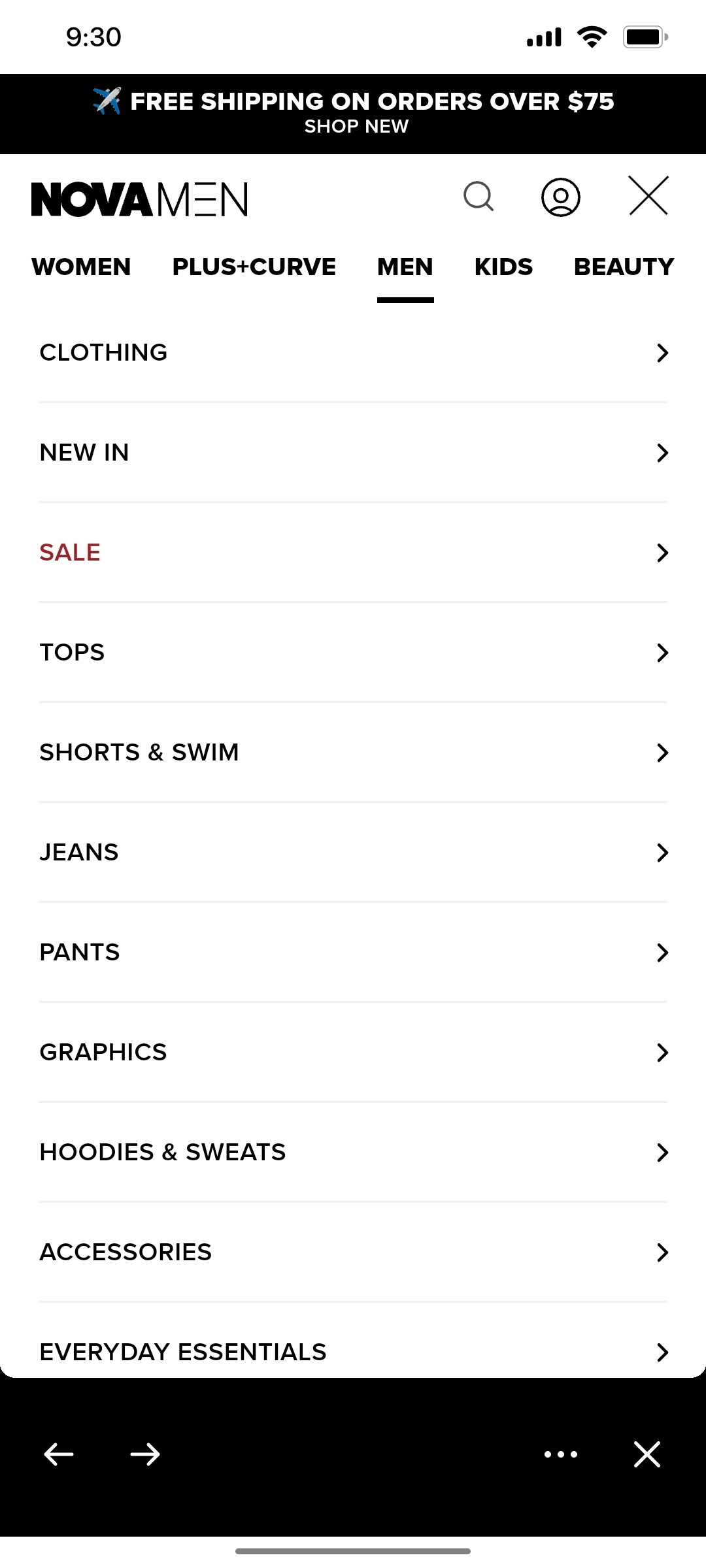This screenshot has width=706, height=1568.
Task: Open the account profile icon
Action: coord(562,197)
